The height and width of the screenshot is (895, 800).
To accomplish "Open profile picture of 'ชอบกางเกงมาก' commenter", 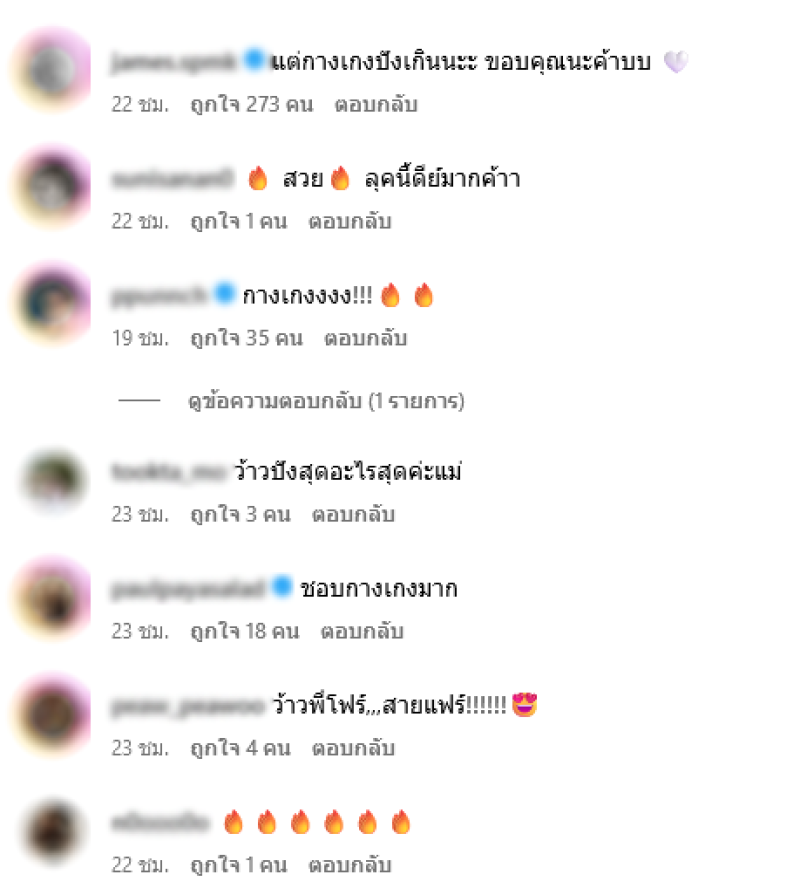I will [52, 599].
